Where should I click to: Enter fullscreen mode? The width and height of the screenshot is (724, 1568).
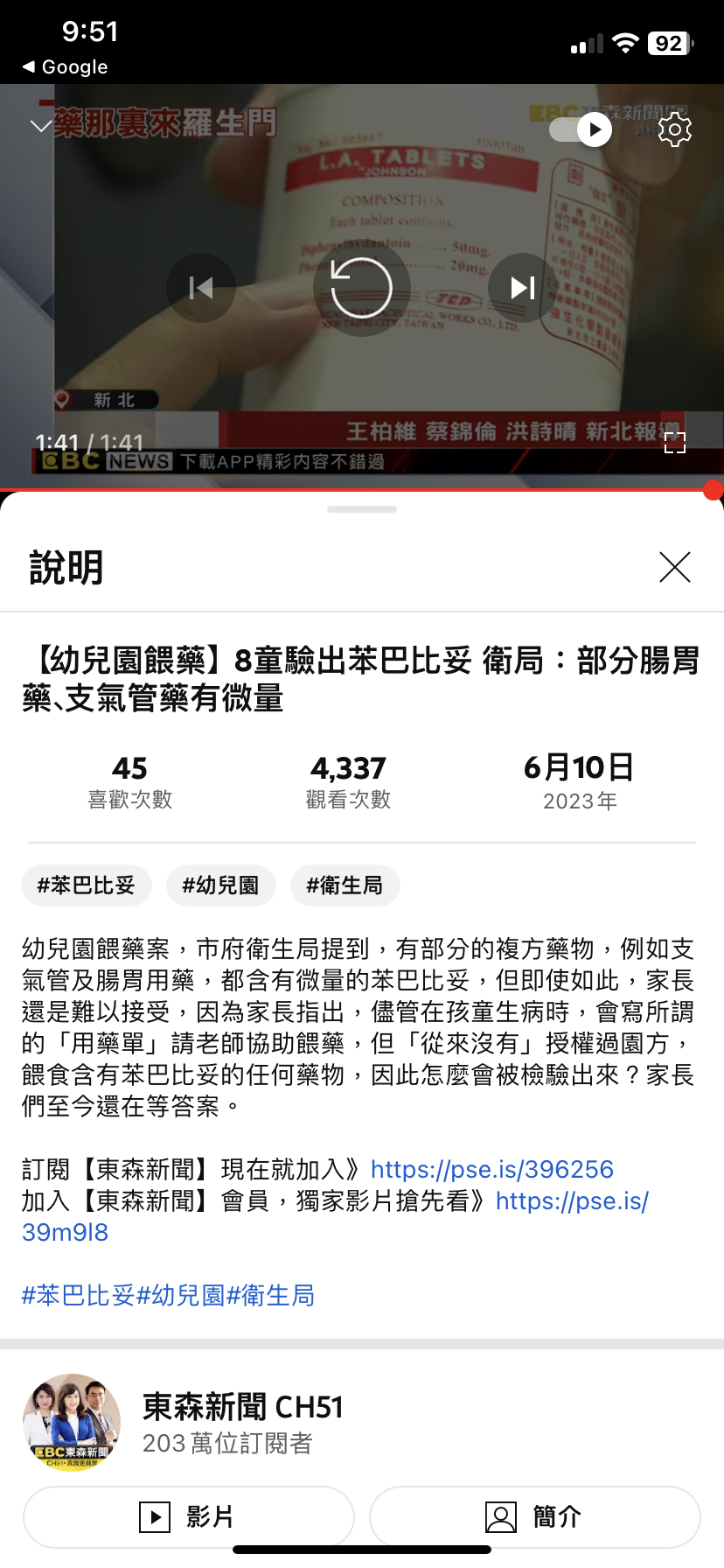tap(674, 443)
